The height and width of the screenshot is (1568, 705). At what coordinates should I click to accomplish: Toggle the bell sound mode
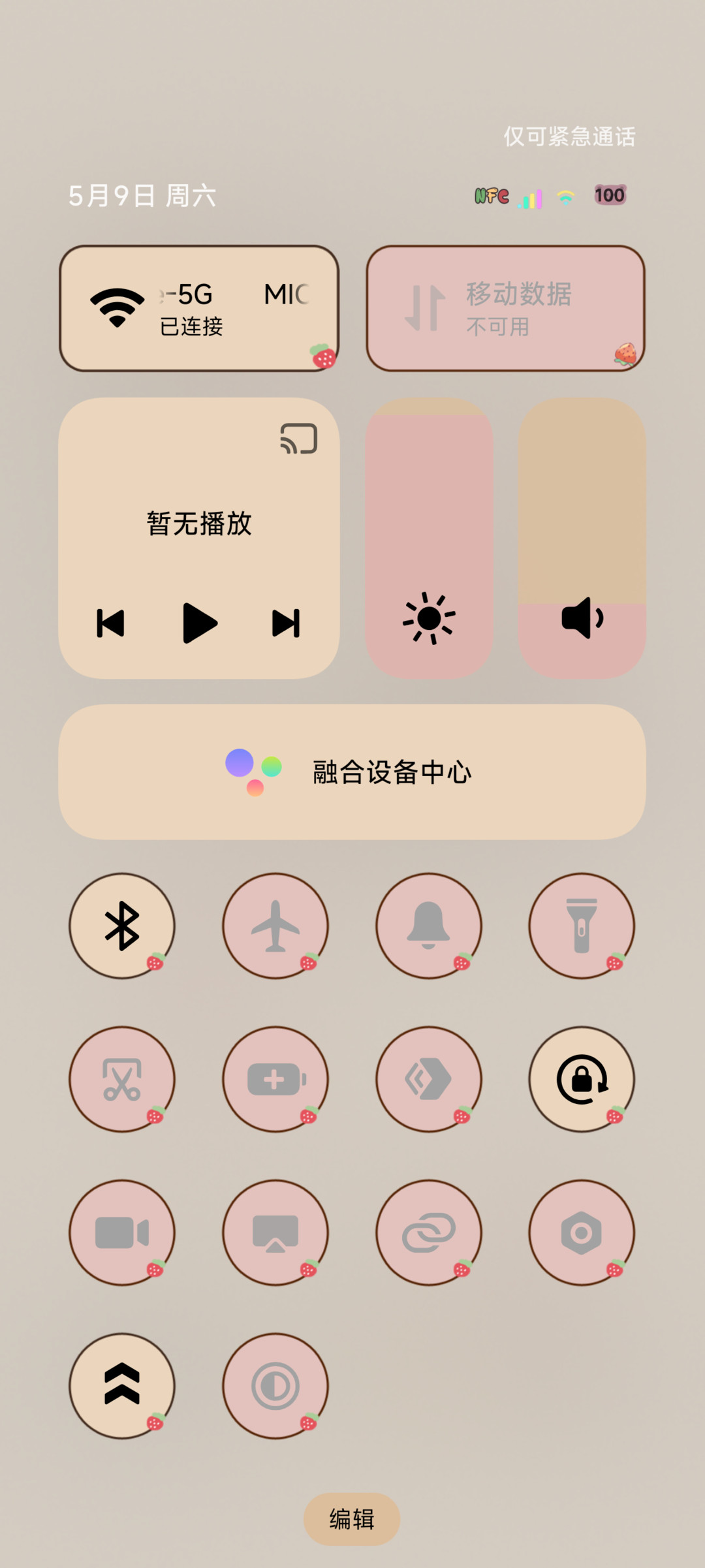429,926
